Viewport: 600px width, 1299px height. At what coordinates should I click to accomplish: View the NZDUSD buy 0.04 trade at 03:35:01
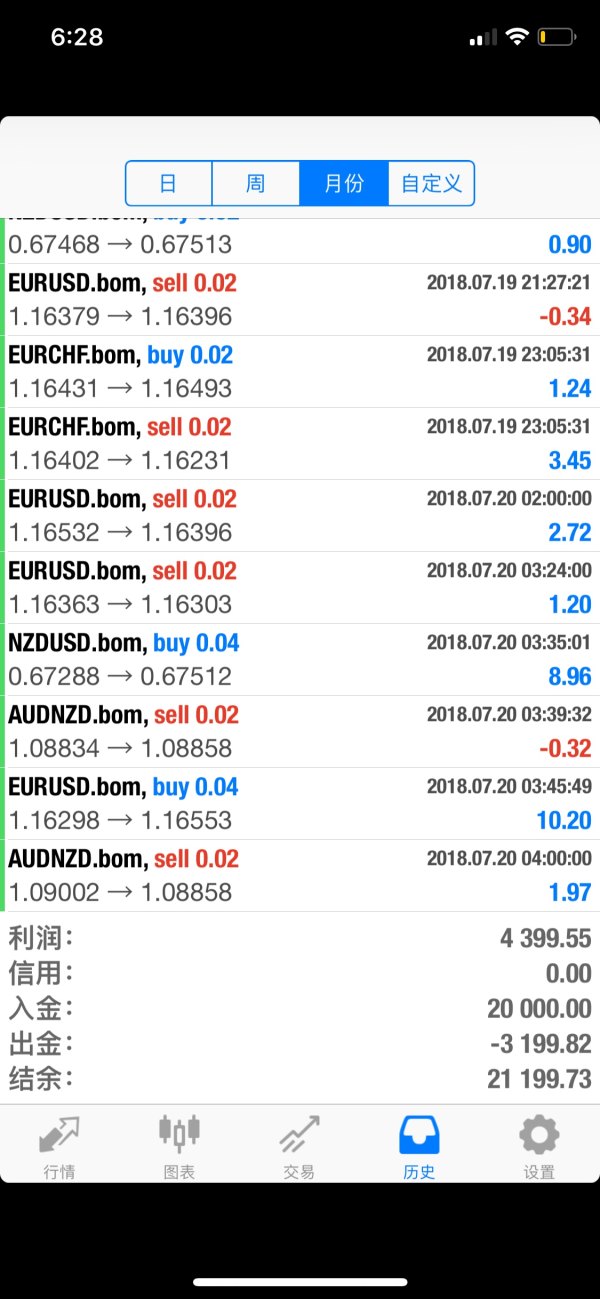pos(300,660)
